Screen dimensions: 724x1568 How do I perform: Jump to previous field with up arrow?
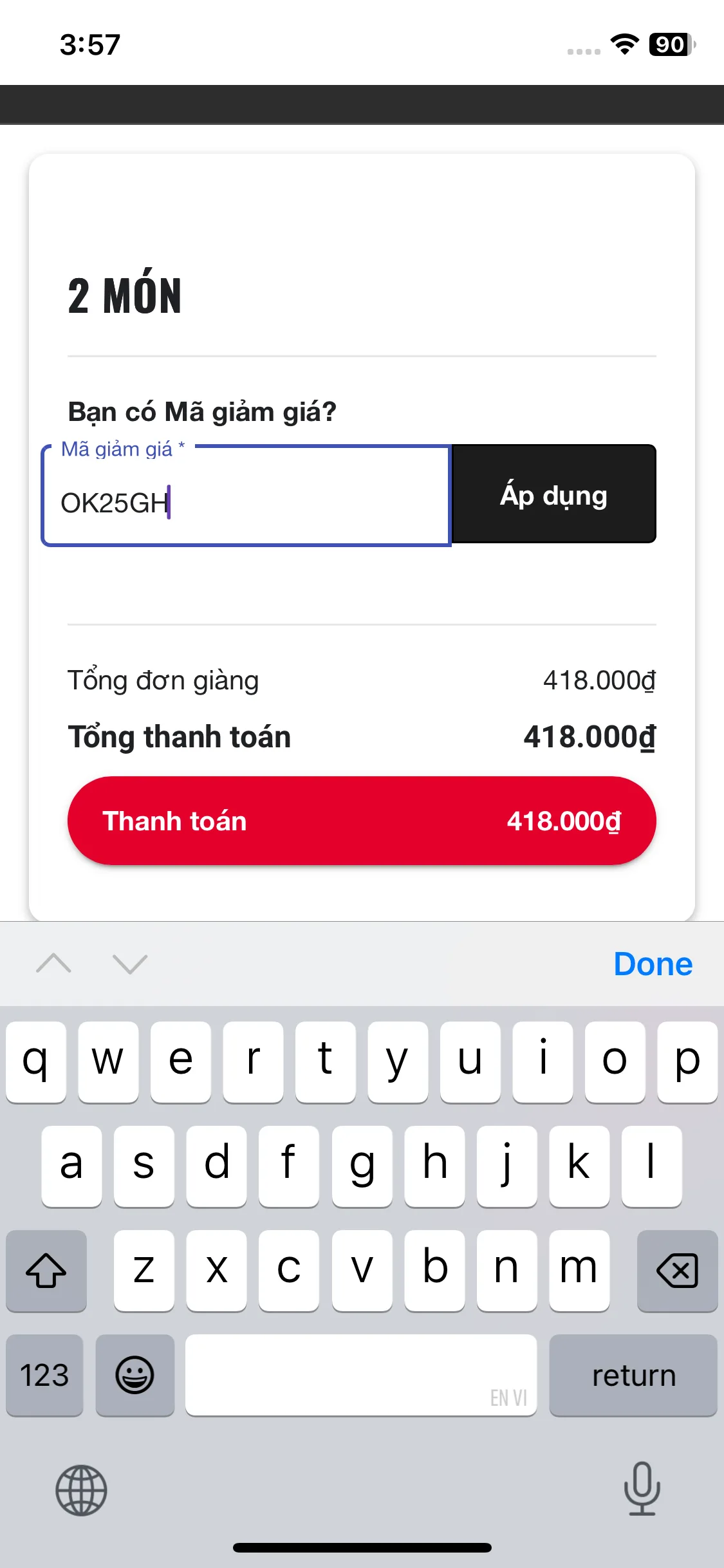54,964
